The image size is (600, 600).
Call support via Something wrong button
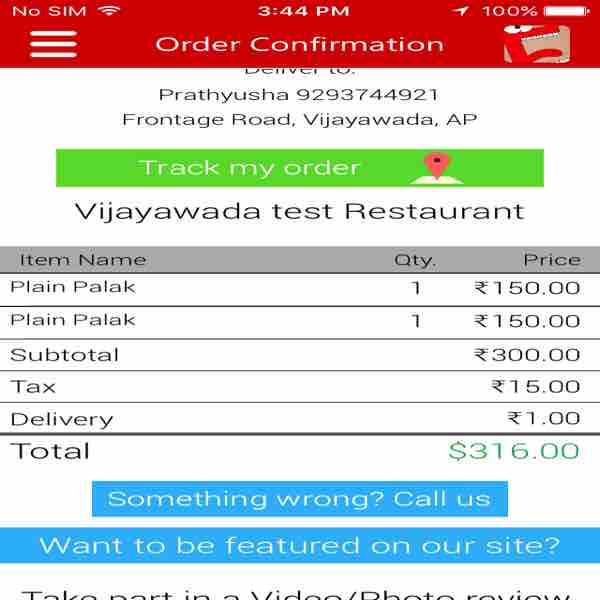pyautogui.click(x=299, y=499)
